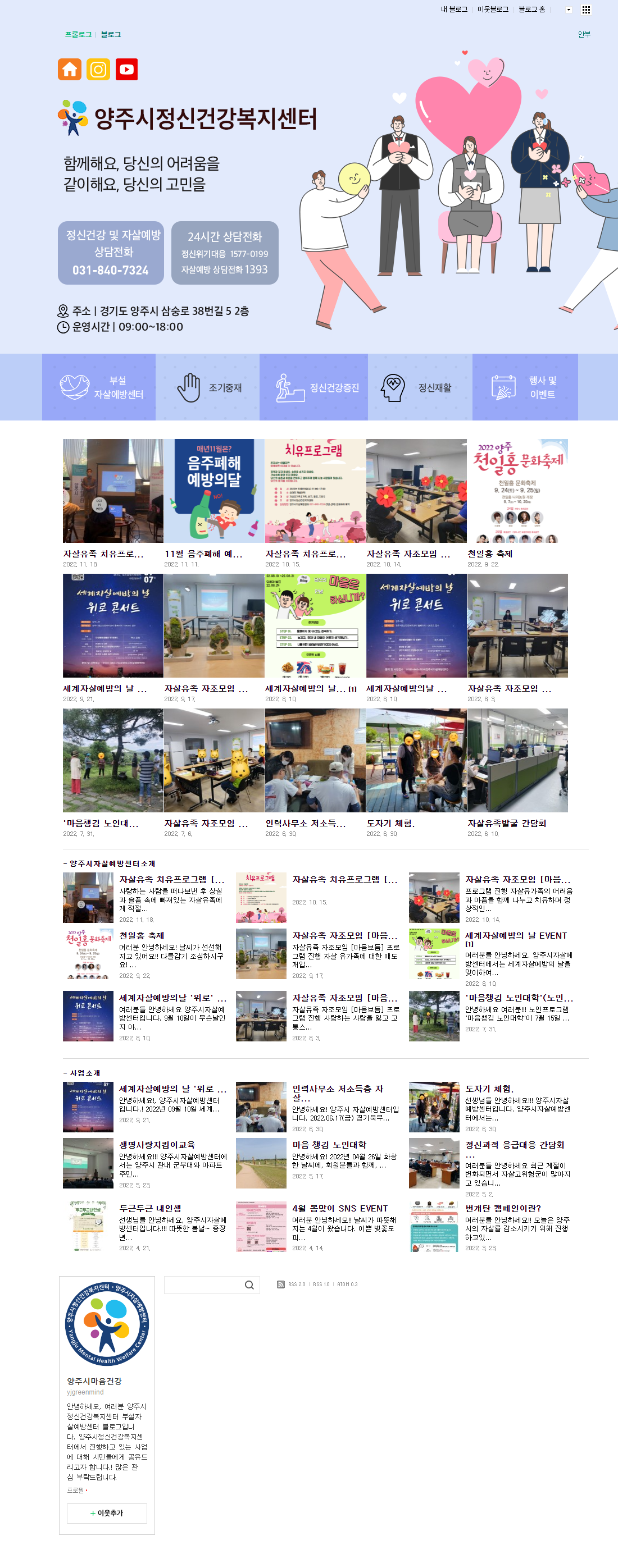Open RSS 2.0 feed link

point(296,1284)
